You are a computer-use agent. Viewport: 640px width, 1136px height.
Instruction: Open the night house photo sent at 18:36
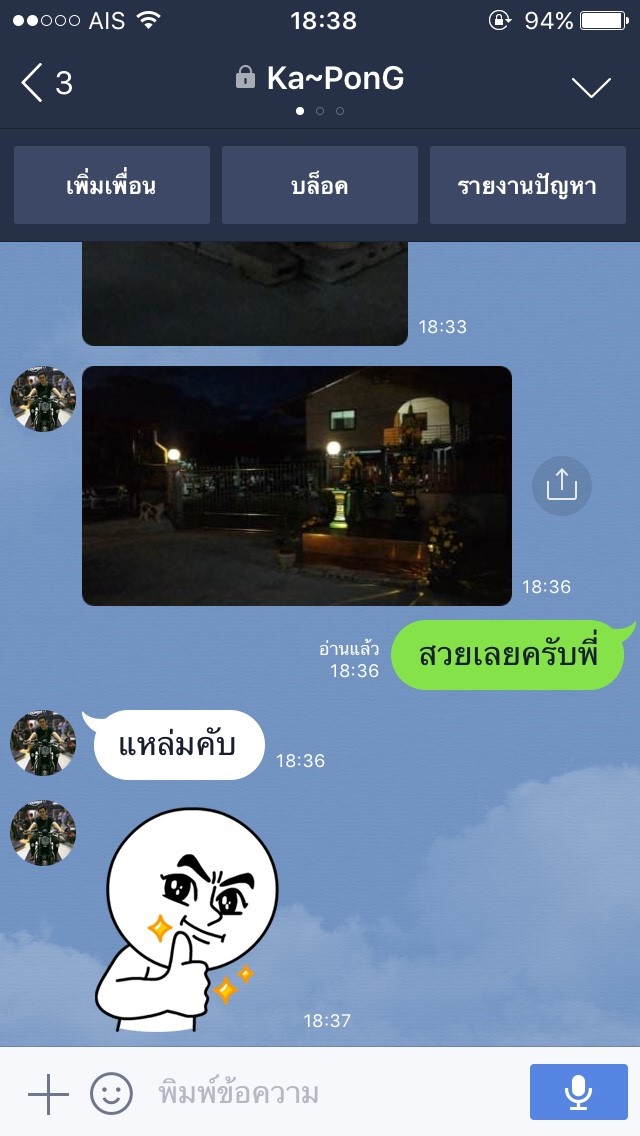tap(296, 485)
